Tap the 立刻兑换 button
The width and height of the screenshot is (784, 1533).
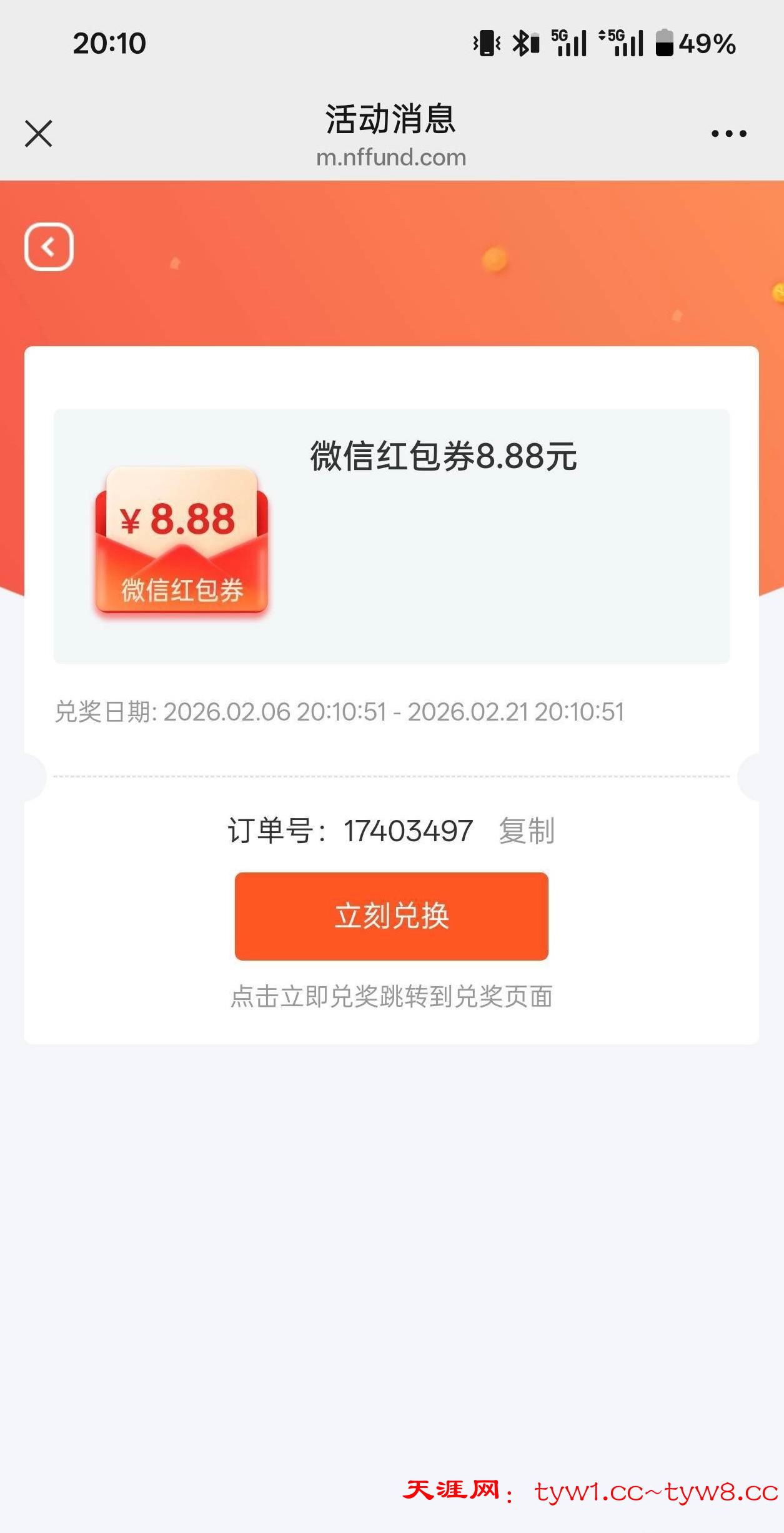click(x=392, y=916)
